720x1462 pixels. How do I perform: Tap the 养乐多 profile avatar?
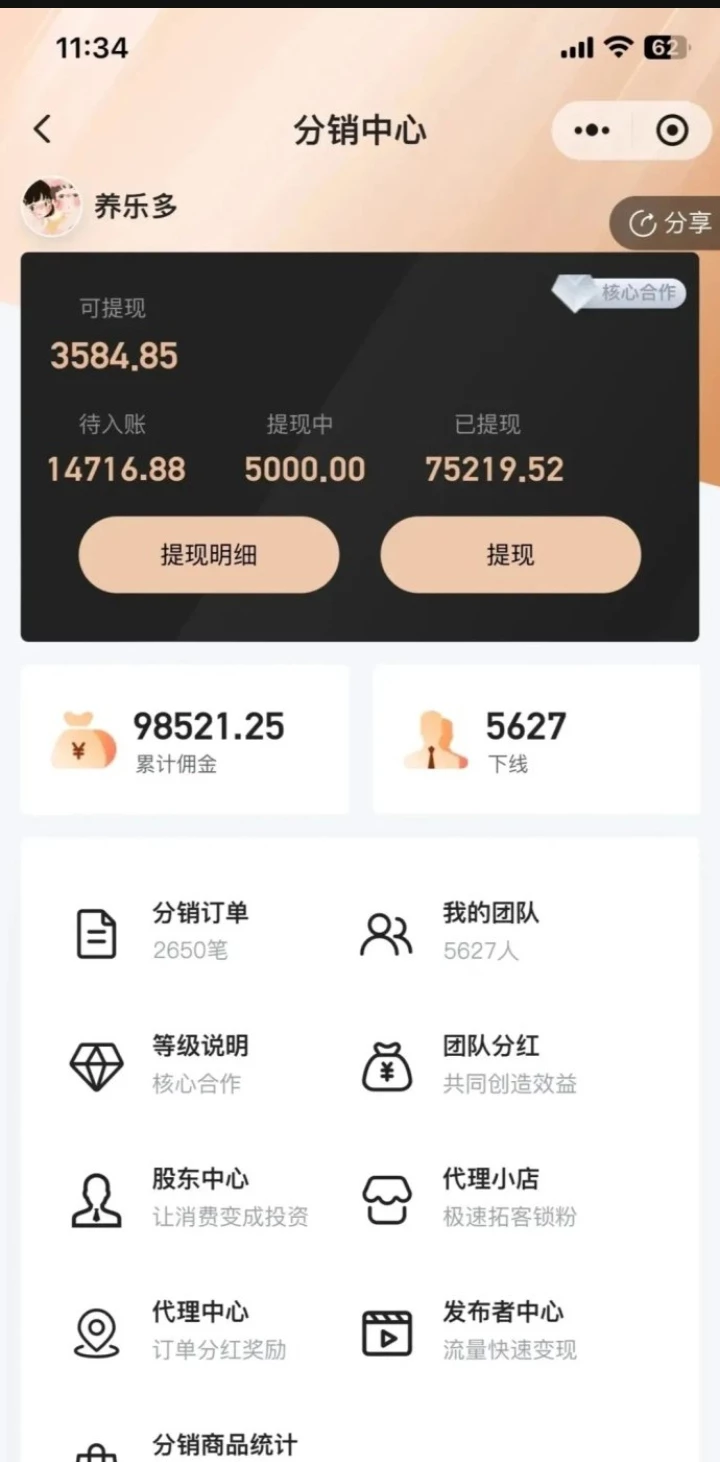click(50, 207)
